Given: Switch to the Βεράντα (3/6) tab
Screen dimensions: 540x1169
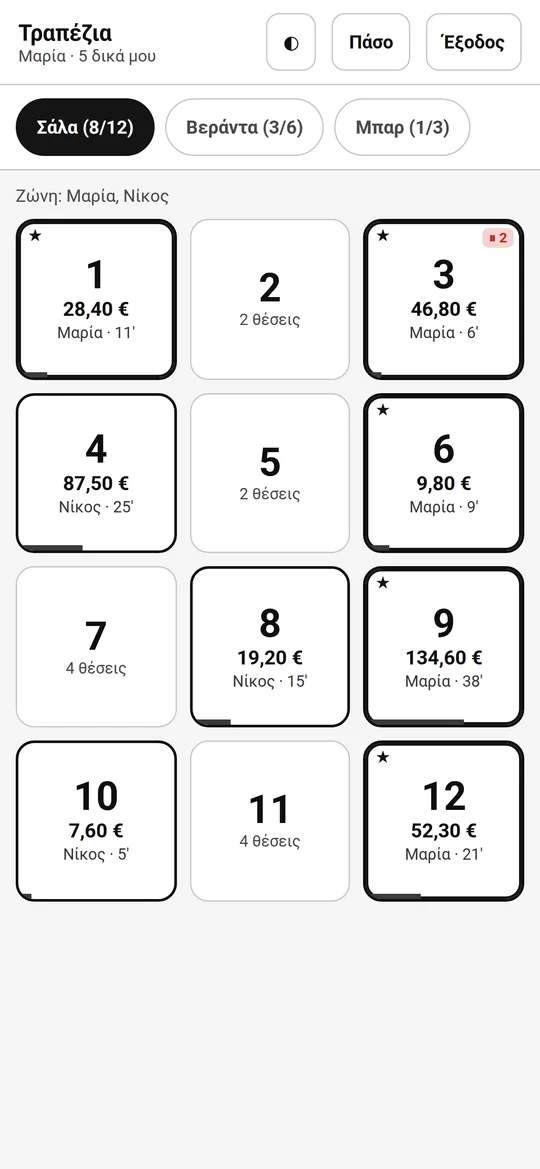Looking at the screenshot, I should point(245,127).
